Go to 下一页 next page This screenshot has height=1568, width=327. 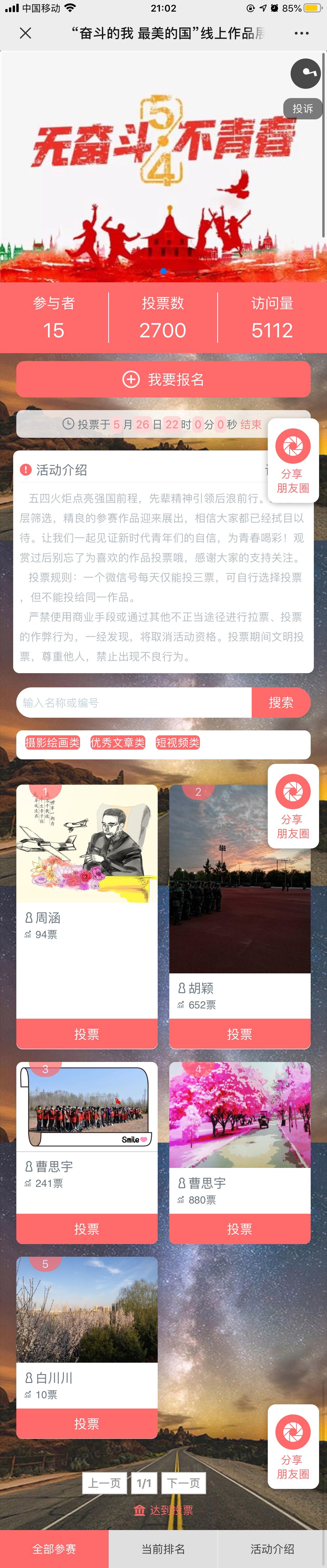coord(184,1483)
